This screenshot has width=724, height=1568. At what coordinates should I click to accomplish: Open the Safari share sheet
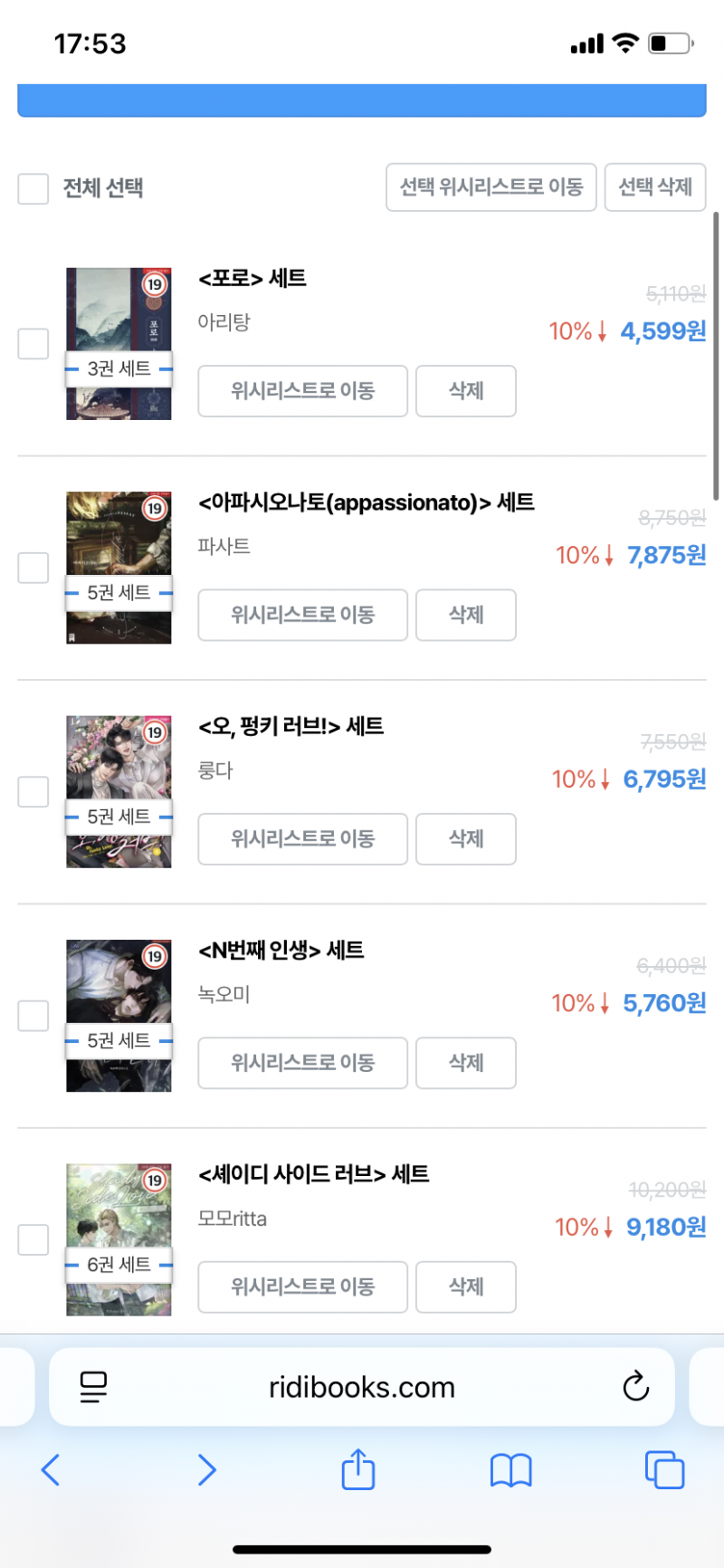tap(358, 1468)
